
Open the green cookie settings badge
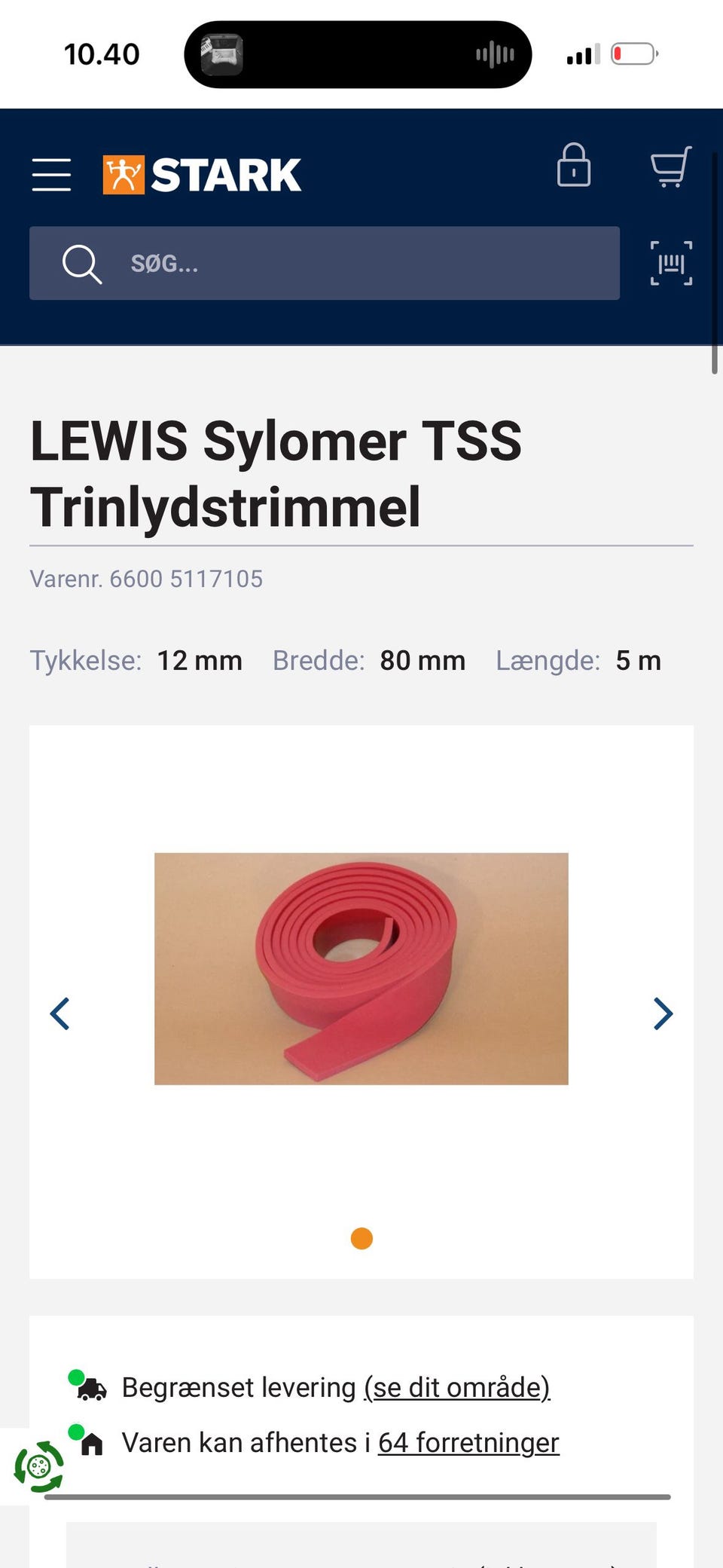(38, 1466)
